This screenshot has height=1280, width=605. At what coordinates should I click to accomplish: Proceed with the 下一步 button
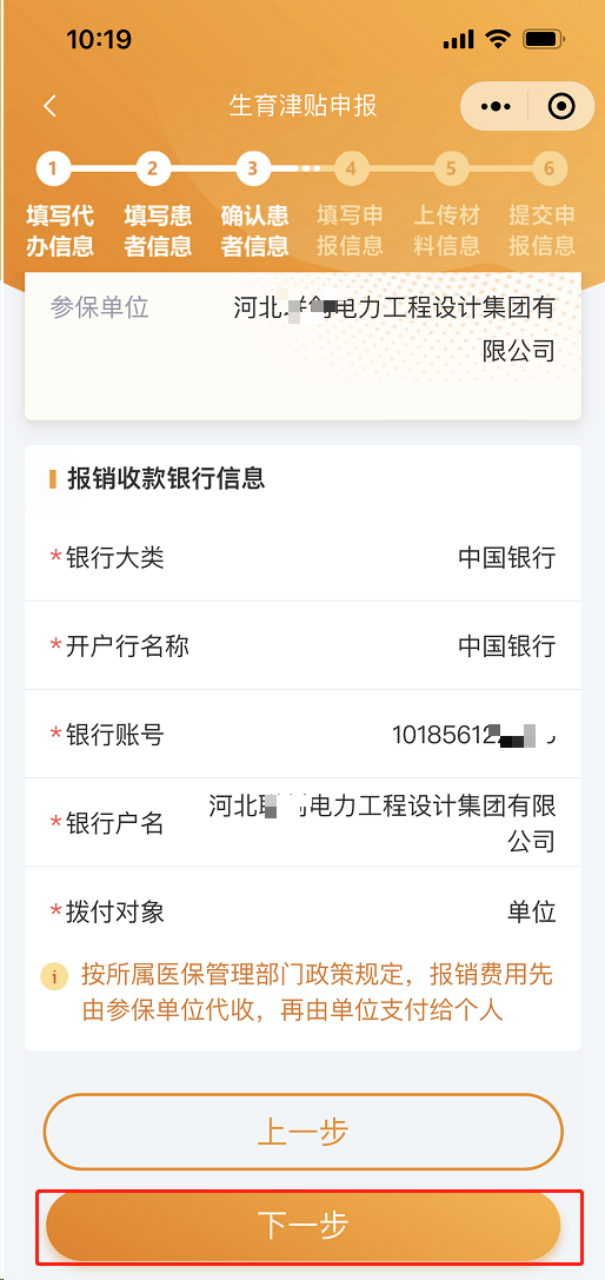click(303, 1225)
